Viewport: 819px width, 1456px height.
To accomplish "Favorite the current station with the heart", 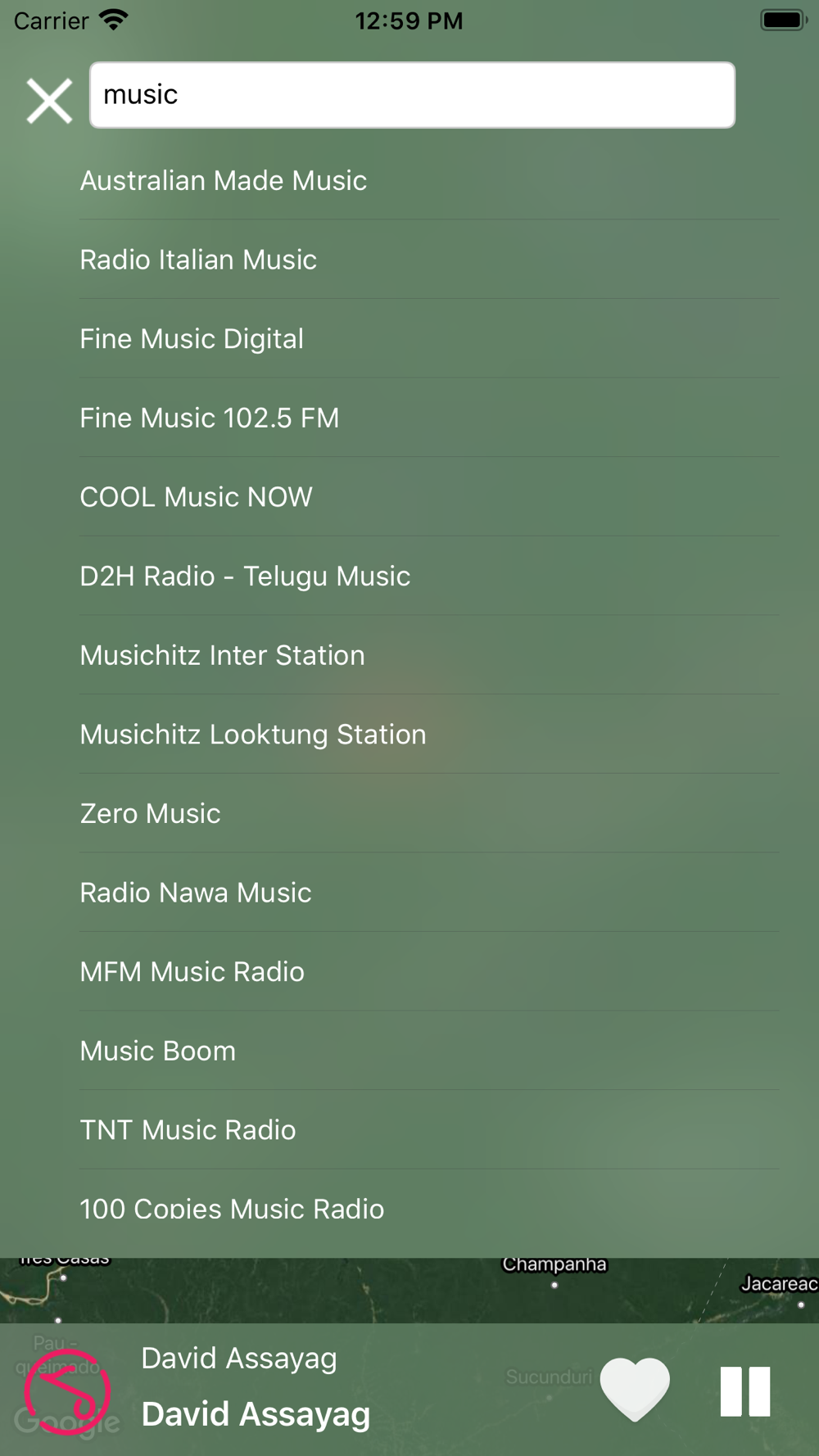I will click(x=635, y=1390).
